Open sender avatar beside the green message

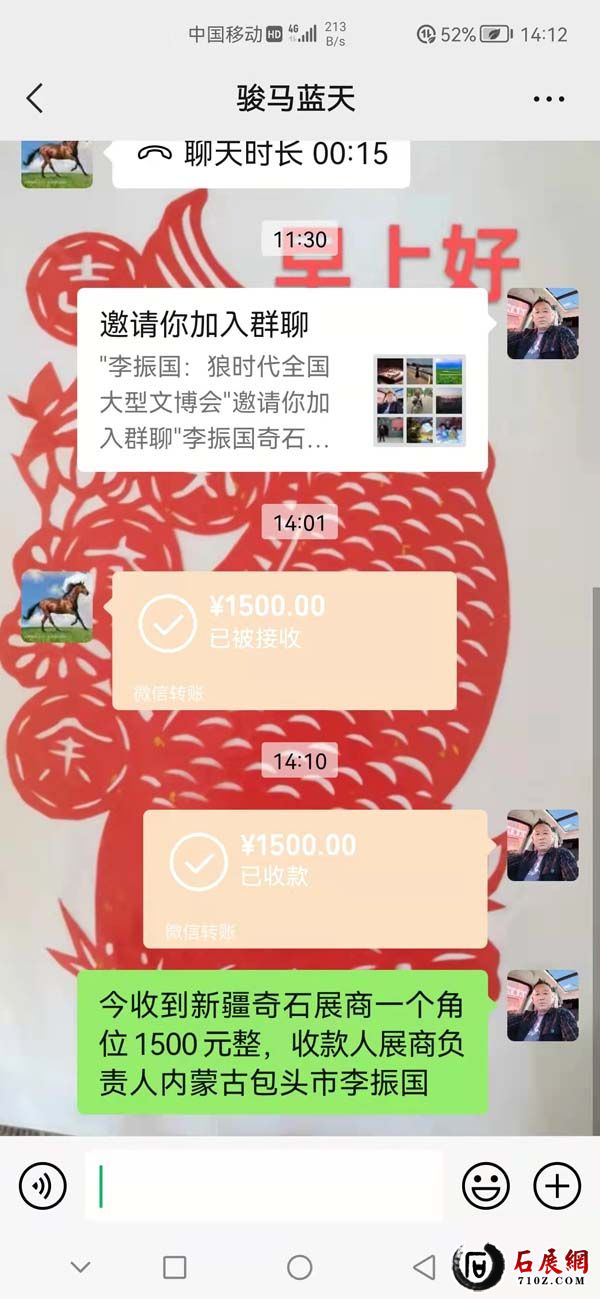click(542, 1005)
